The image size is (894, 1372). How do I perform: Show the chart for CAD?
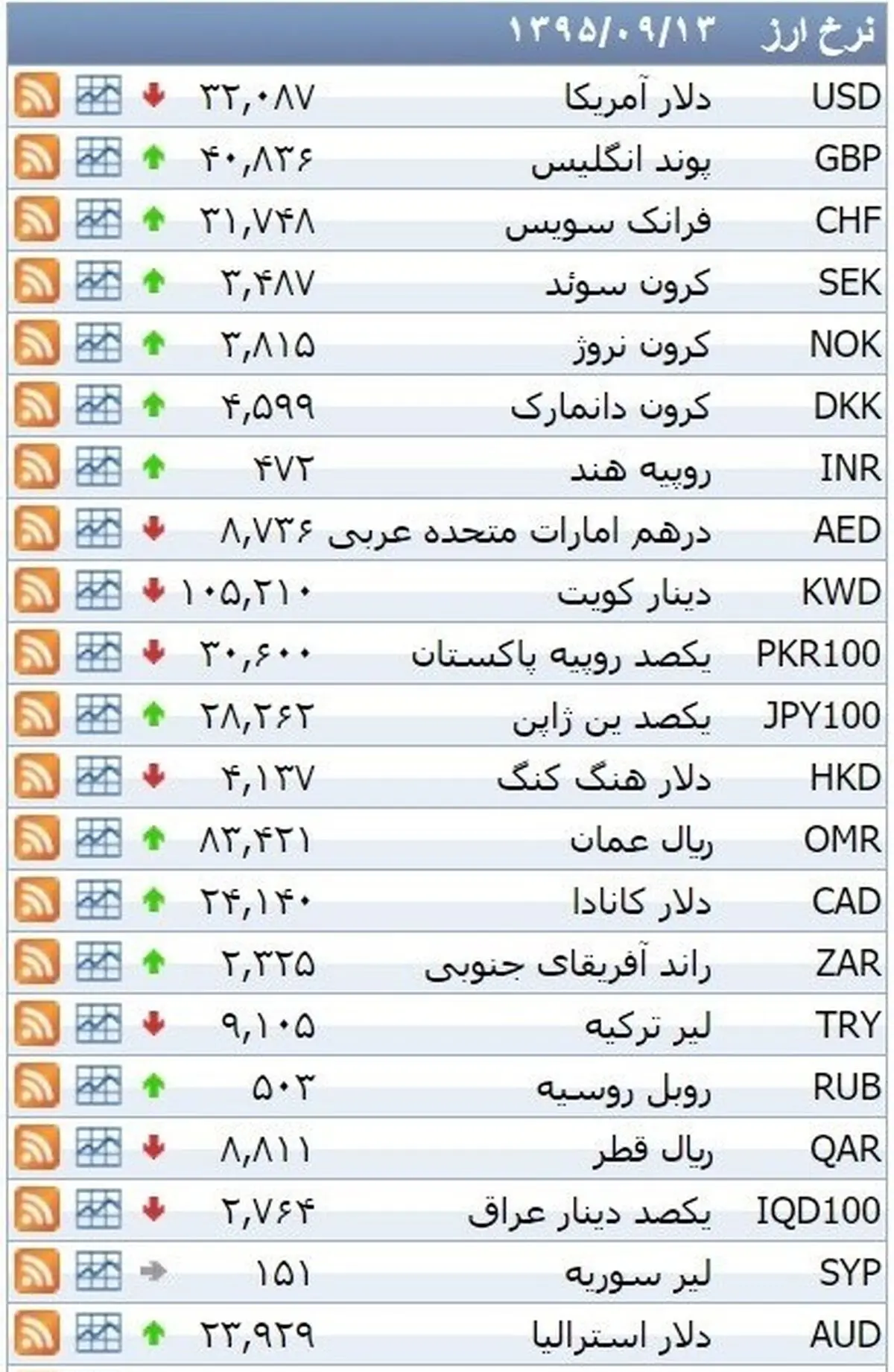click(x=98, y=900)
